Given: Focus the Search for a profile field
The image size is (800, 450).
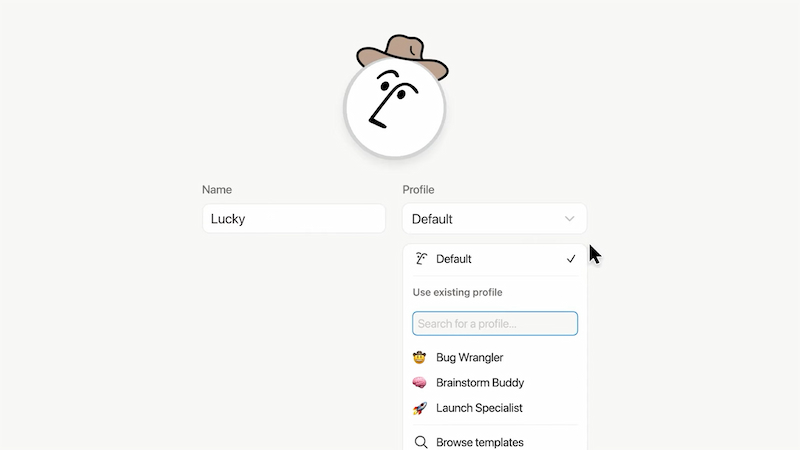Looking at the screenshot, I should pyautogui.click(x=494, y=324).
